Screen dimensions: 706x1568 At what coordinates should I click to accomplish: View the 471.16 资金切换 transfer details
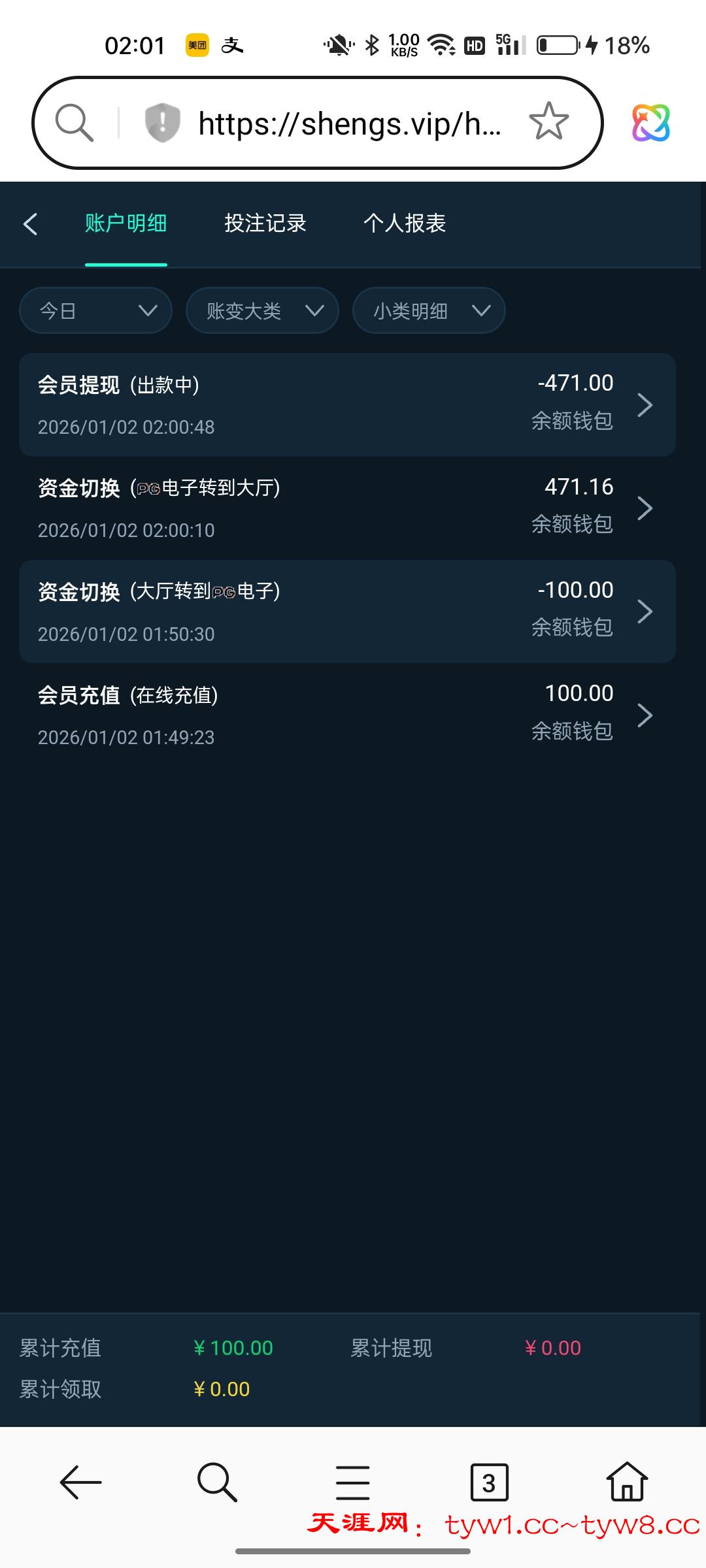tap(346, 508)
